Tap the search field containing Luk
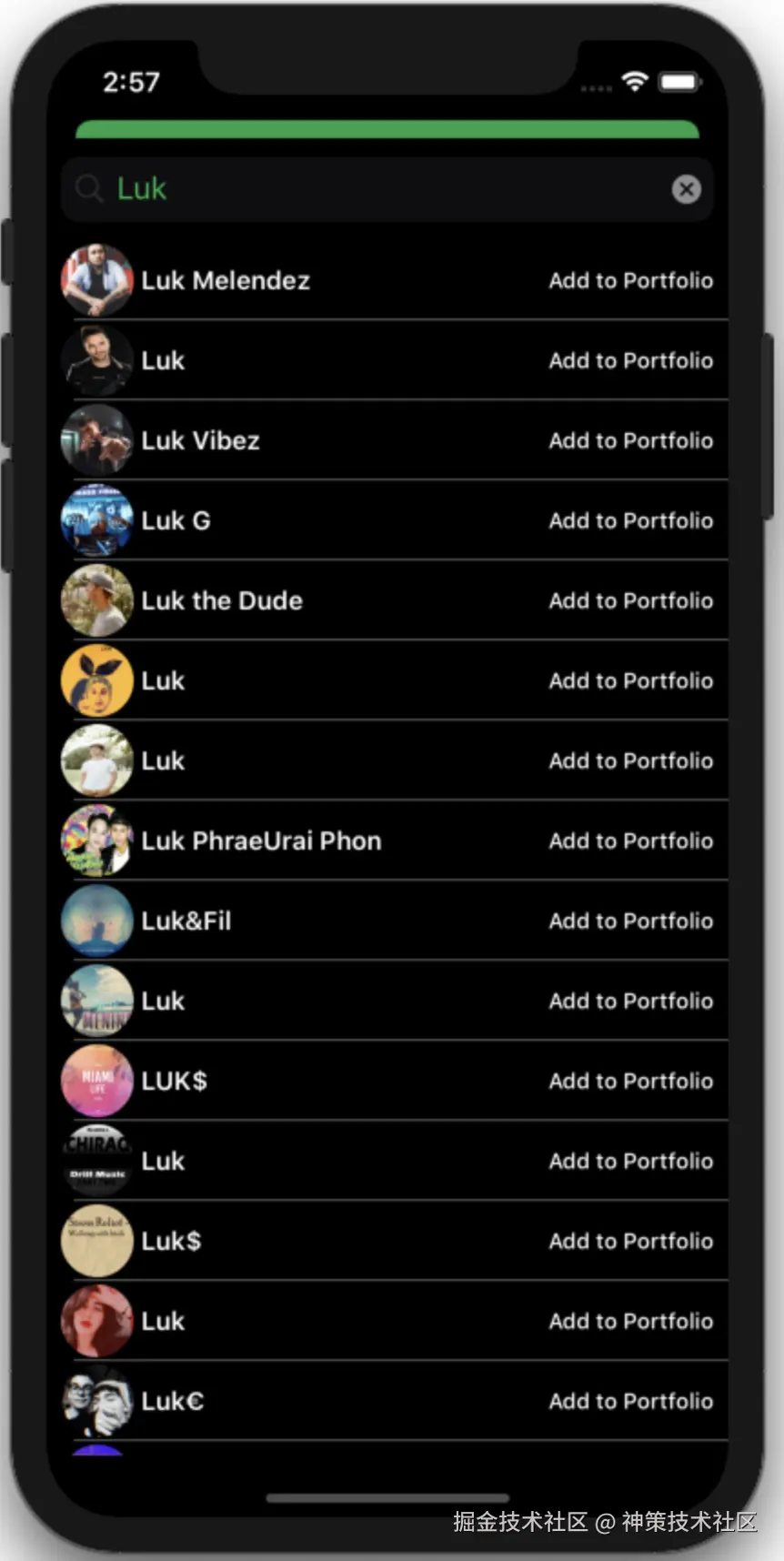 click(x=382, y=189)
